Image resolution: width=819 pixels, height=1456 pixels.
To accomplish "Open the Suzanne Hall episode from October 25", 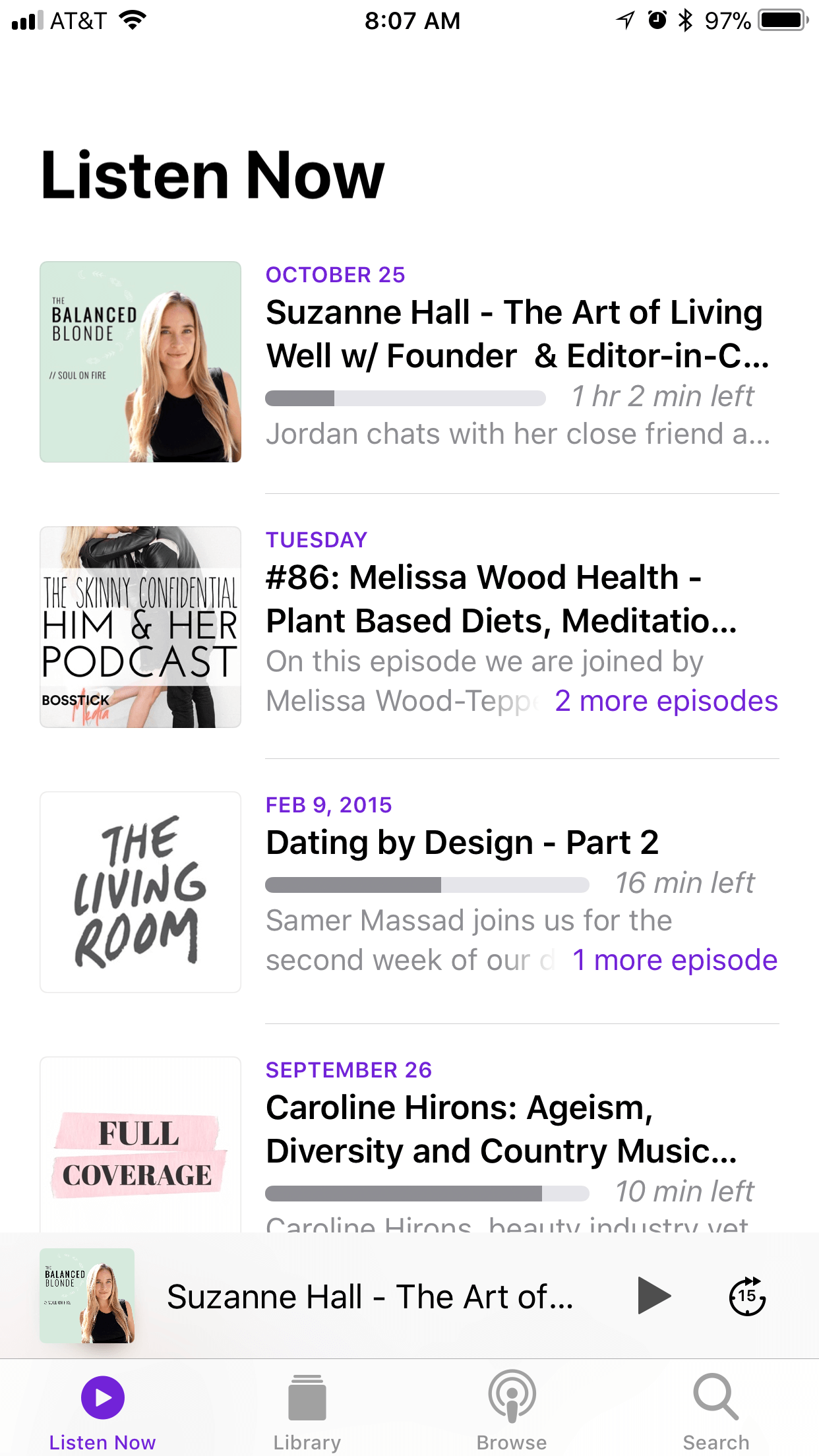I will coord(516,334).
